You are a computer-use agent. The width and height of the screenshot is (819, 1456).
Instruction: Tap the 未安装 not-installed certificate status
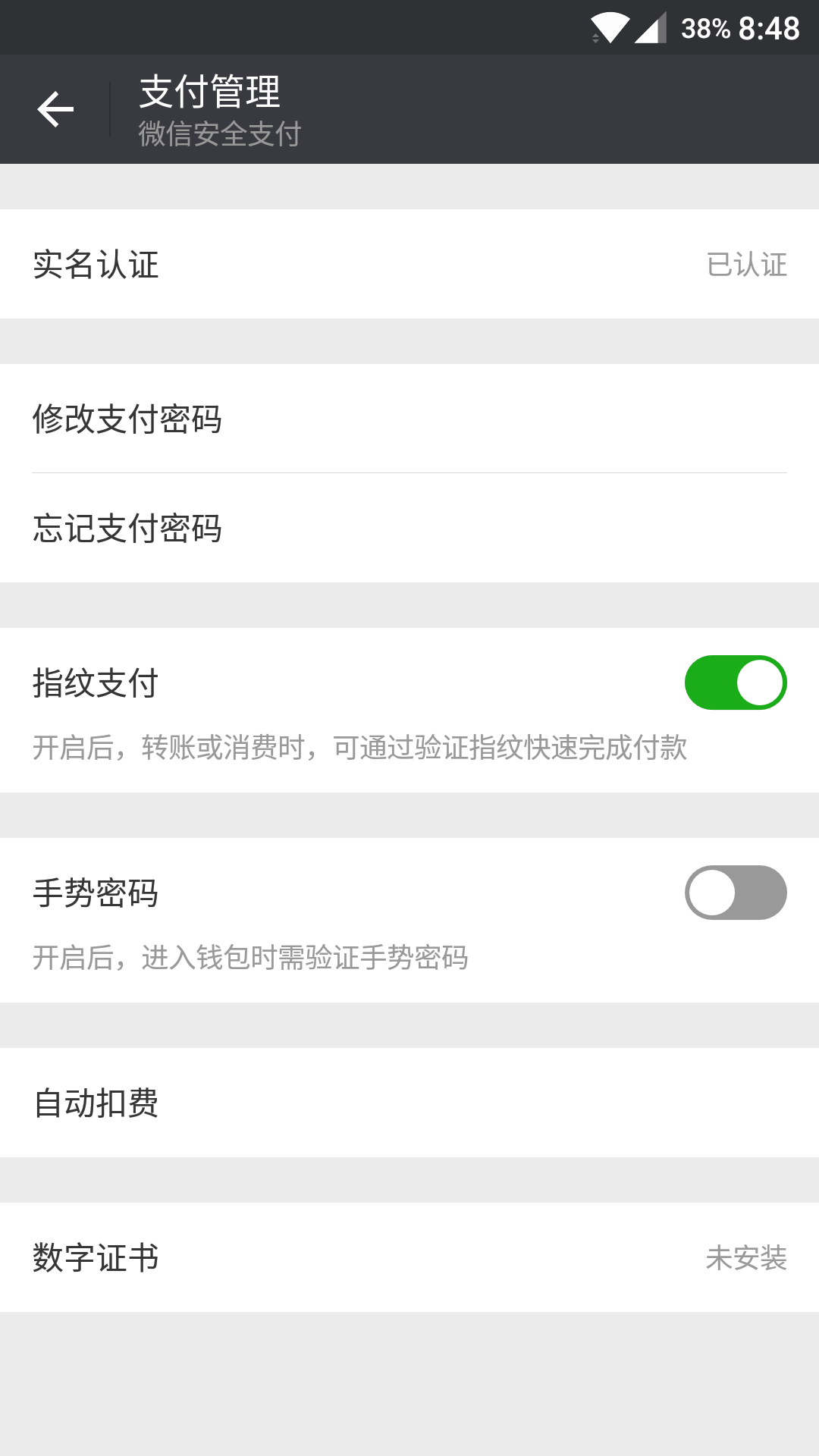[x=746, y=1257]
